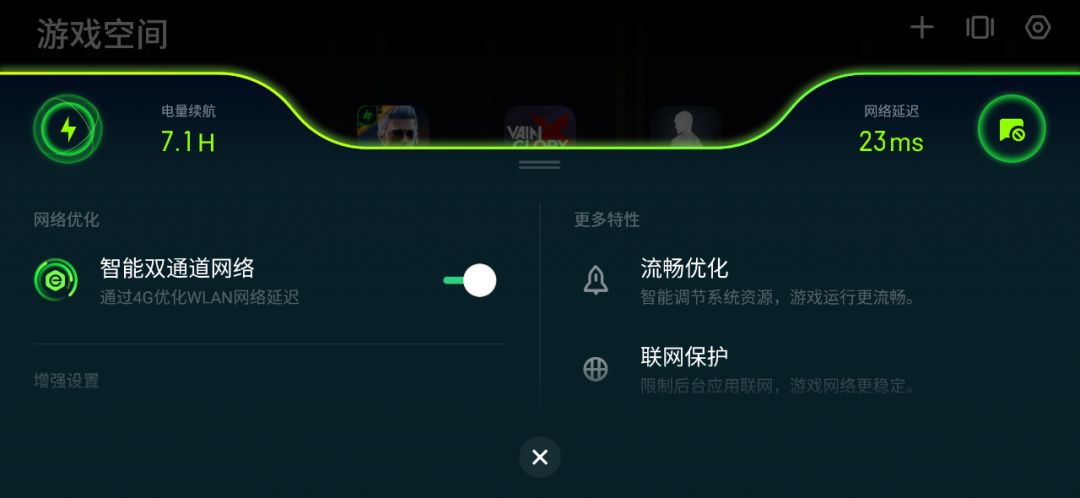Open the settings hexagon icon
1080x498 pixels.
tap(1038, 28)
